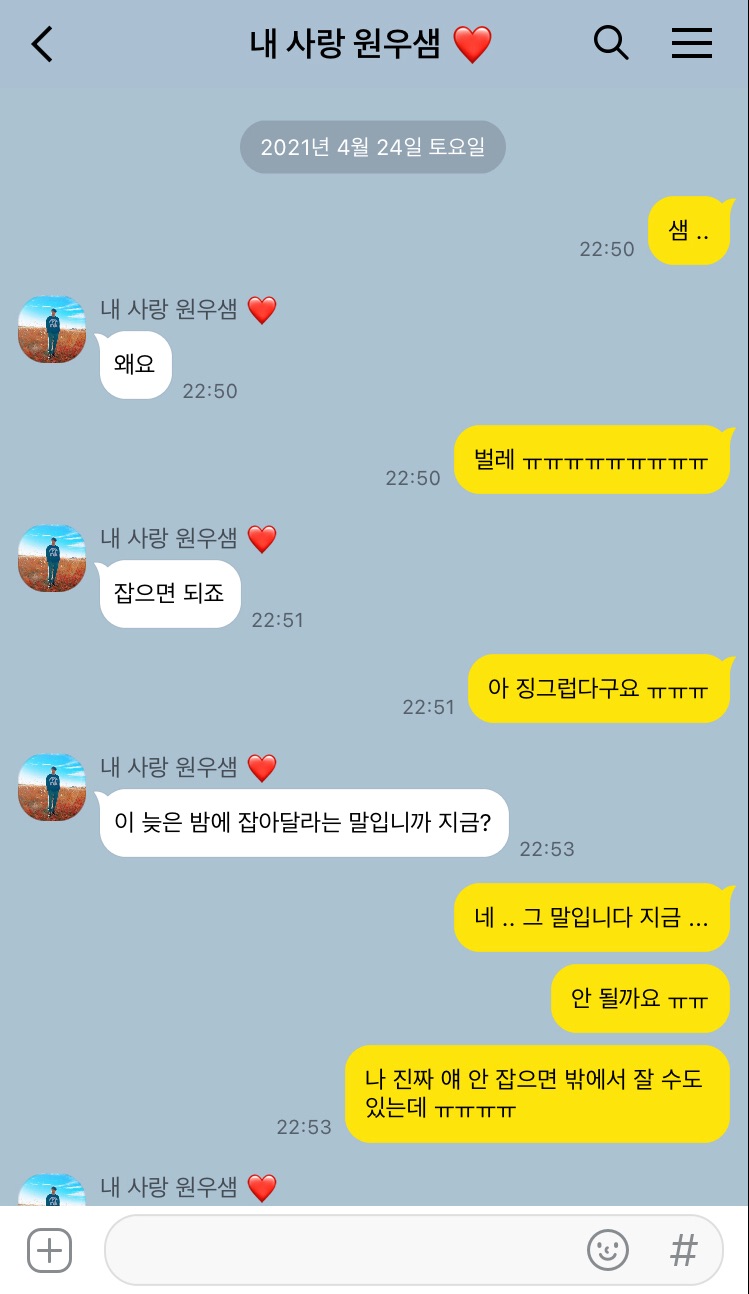Tap the 벌레 ㅠㅠㅠㅠㅠㅠㅠㅠ message
Screen dimensions: 749x1294
592,459
